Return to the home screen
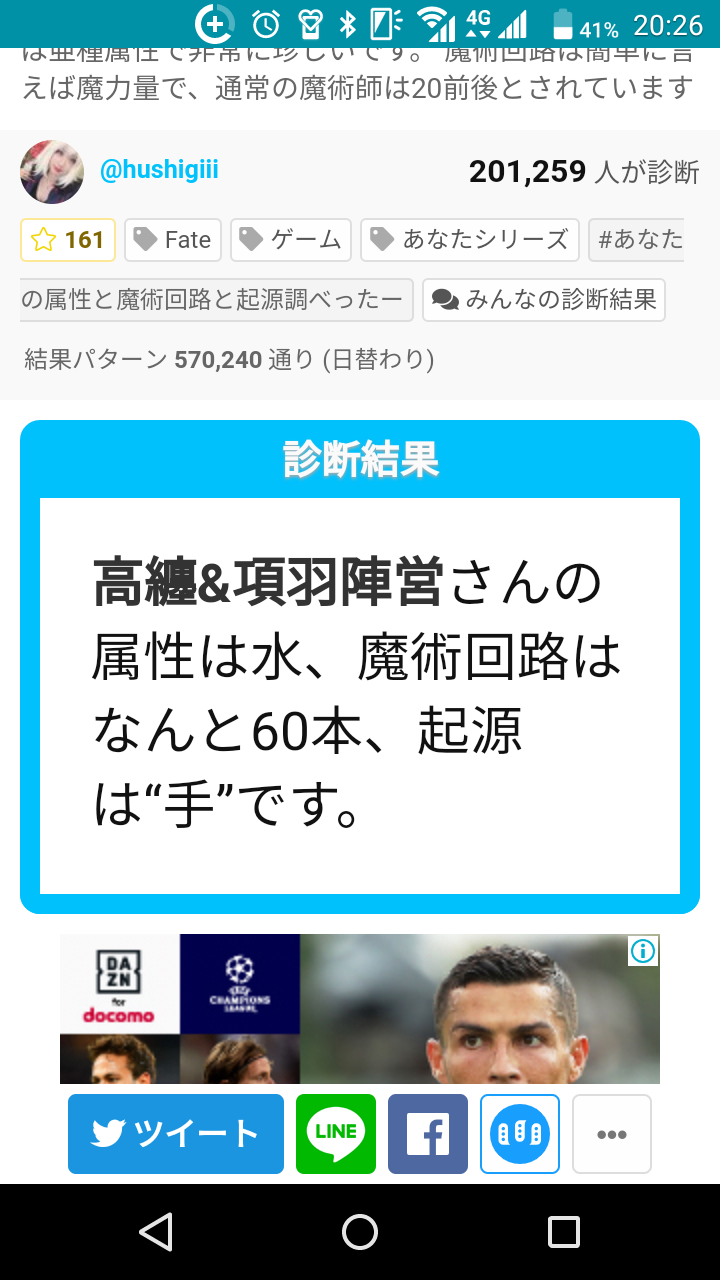This screenshot has height=1280, width=720. (x=360, y=1232)
